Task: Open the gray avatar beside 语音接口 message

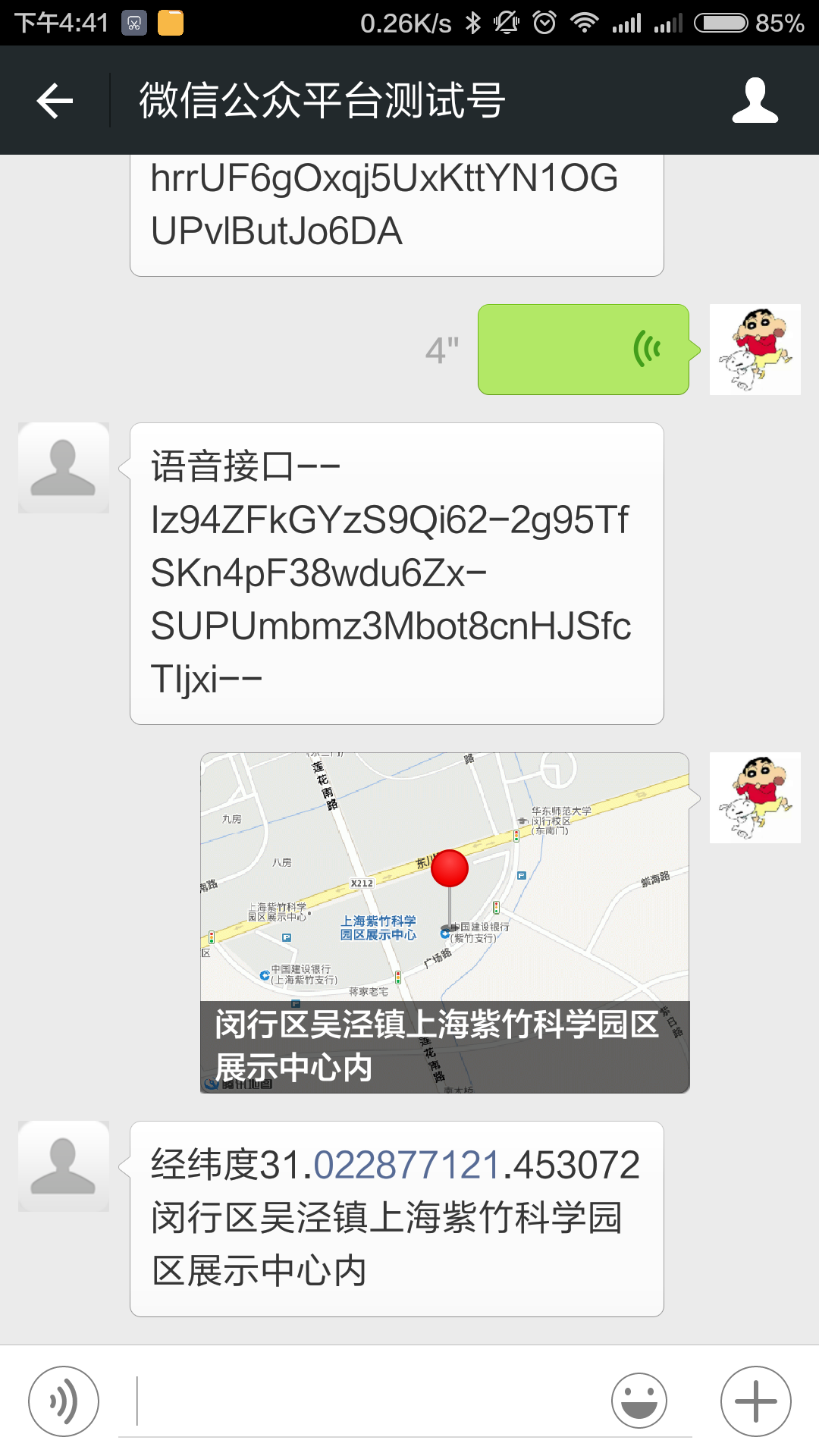Action: pos(64,468)
